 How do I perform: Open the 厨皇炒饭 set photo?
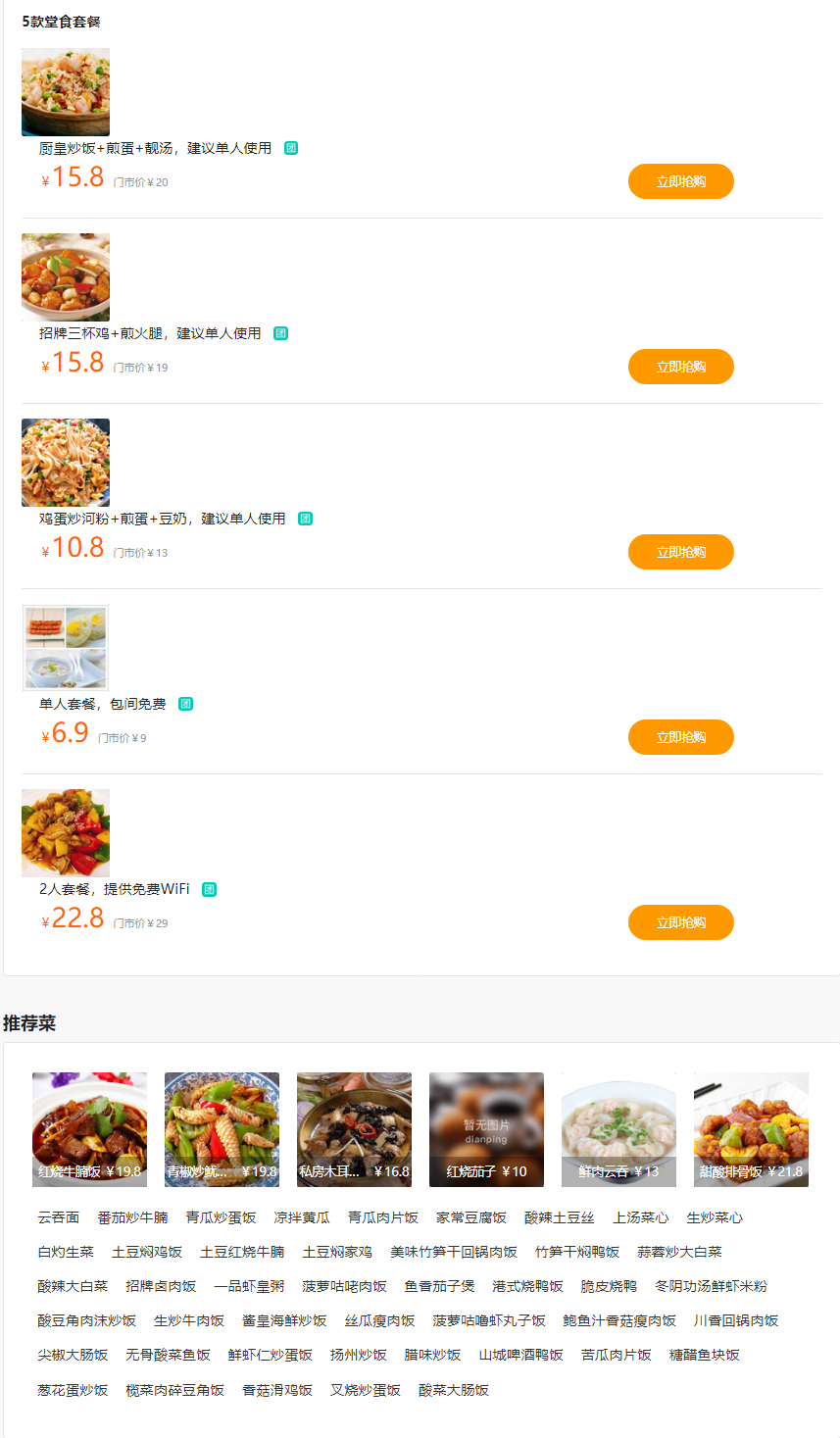point(66,92)
